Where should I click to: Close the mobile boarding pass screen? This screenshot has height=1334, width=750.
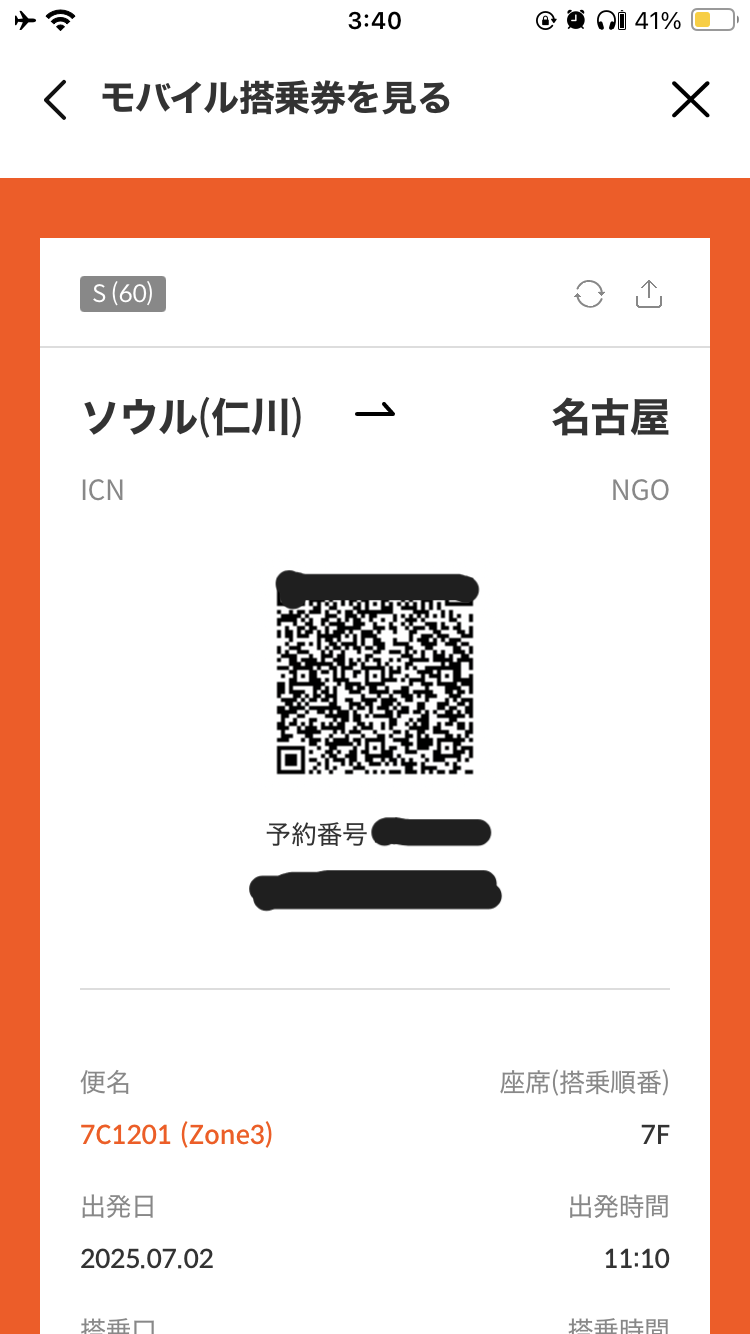click(690, 100)
